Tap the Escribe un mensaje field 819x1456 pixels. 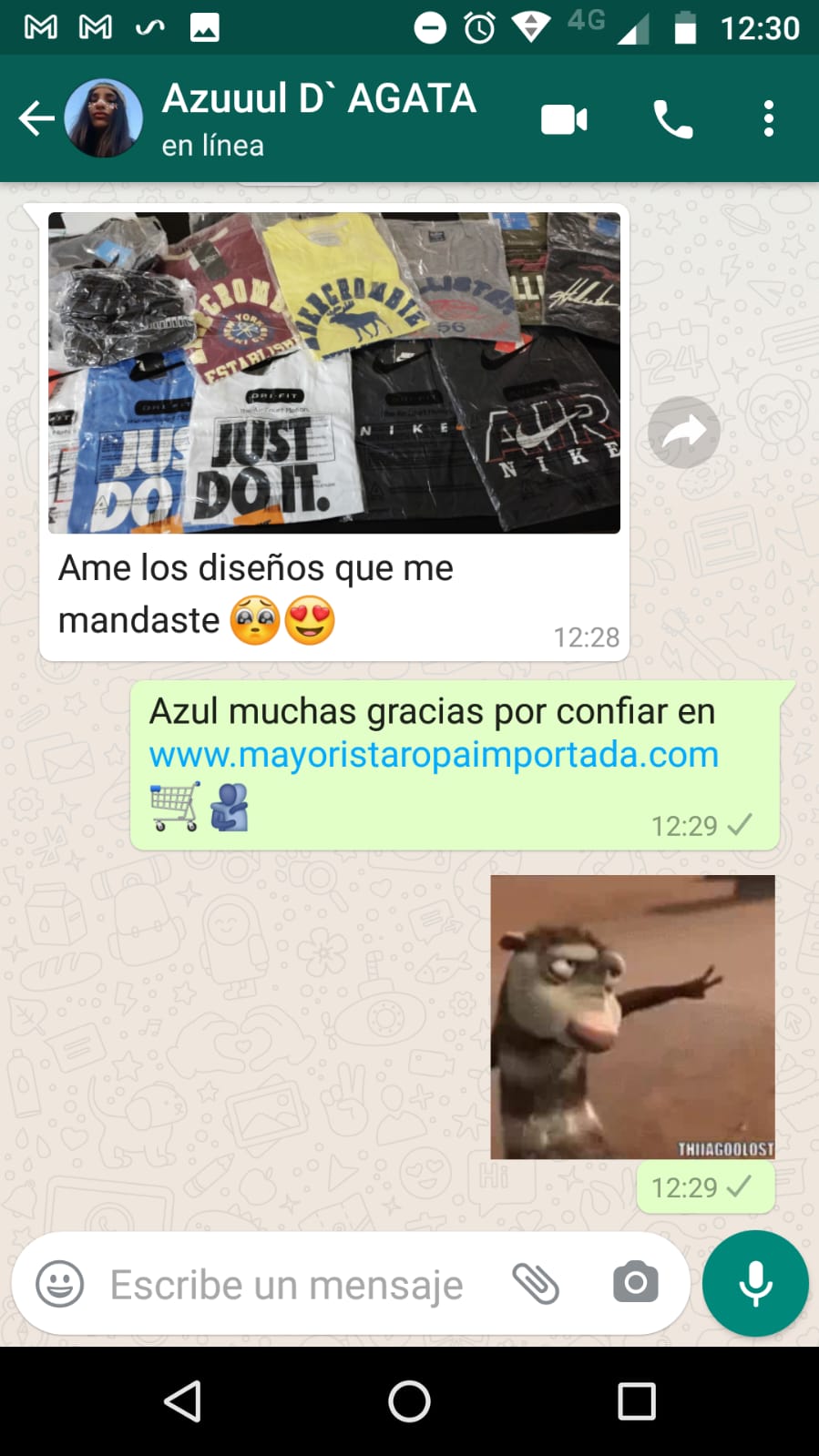click(286, 1285)
